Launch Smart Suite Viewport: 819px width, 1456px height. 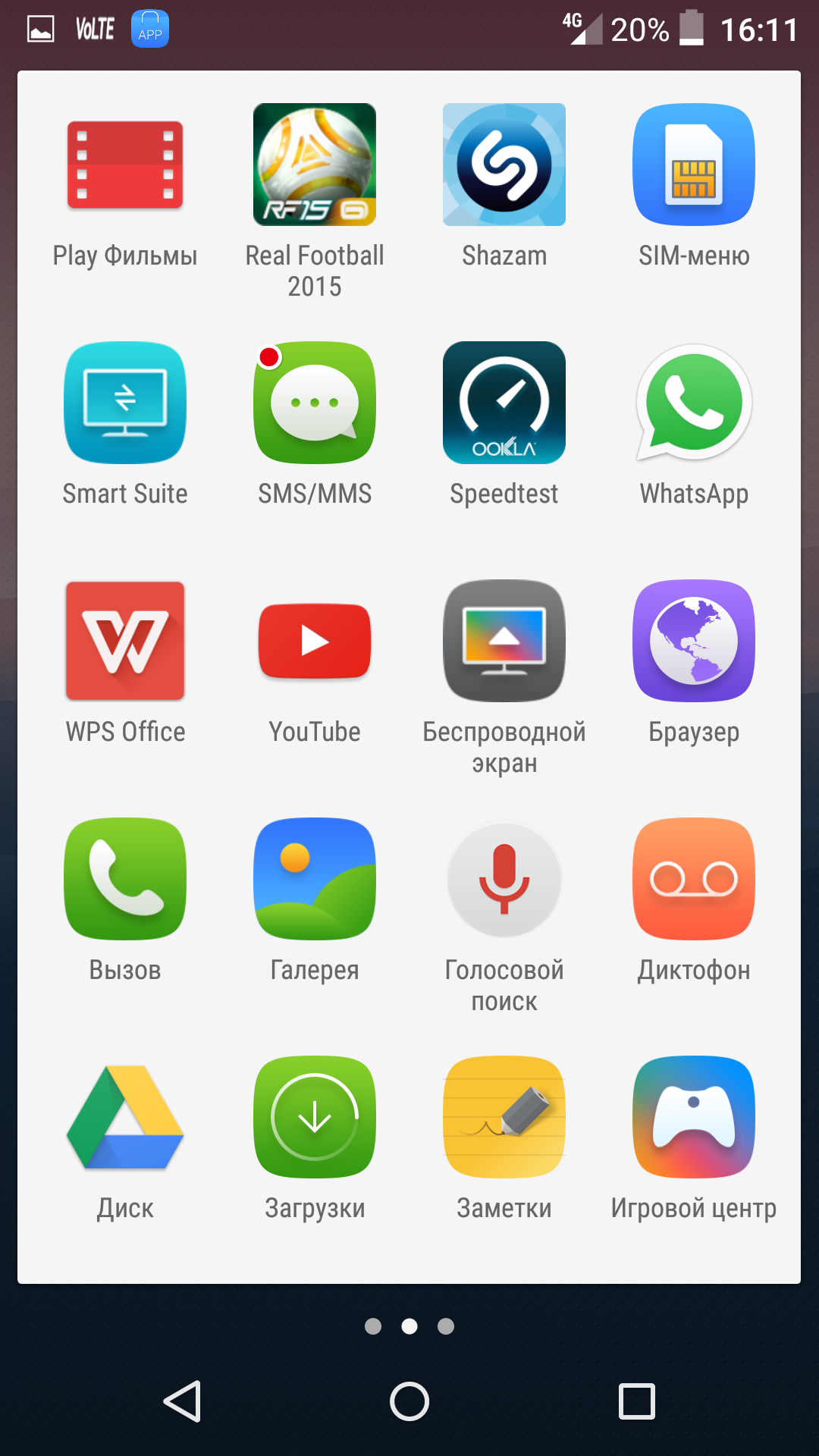[125, 403]
